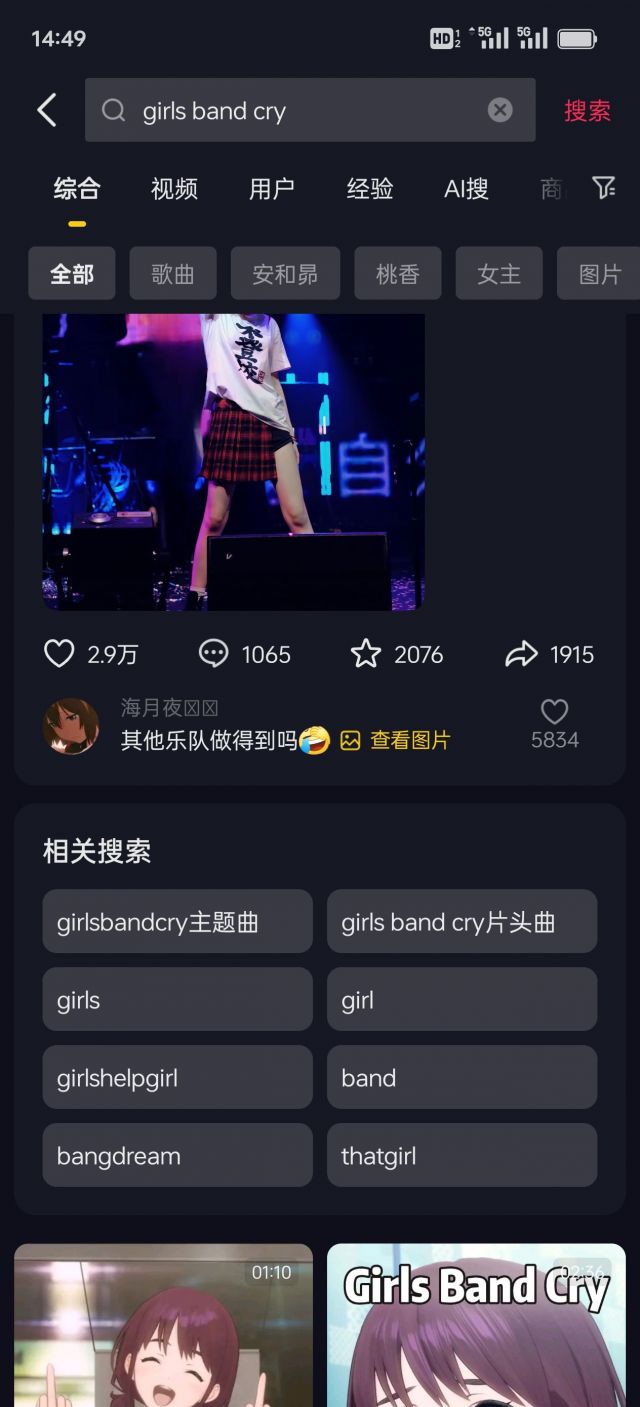Open the 查看图片 link in the comment
The image size is (640, 1407).
click(x=397, y=740)
